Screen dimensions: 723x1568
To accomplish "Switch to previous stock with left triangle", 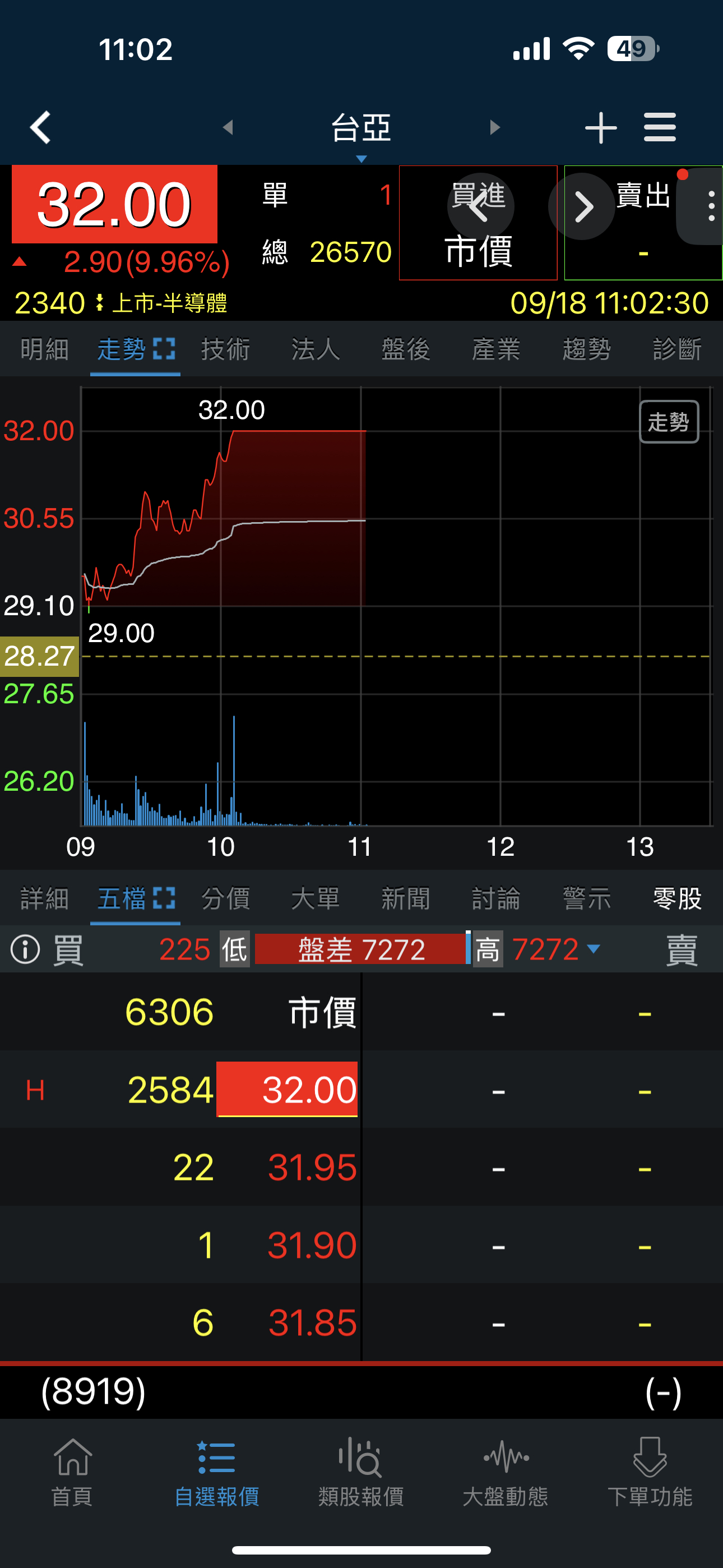I will 228,128.
